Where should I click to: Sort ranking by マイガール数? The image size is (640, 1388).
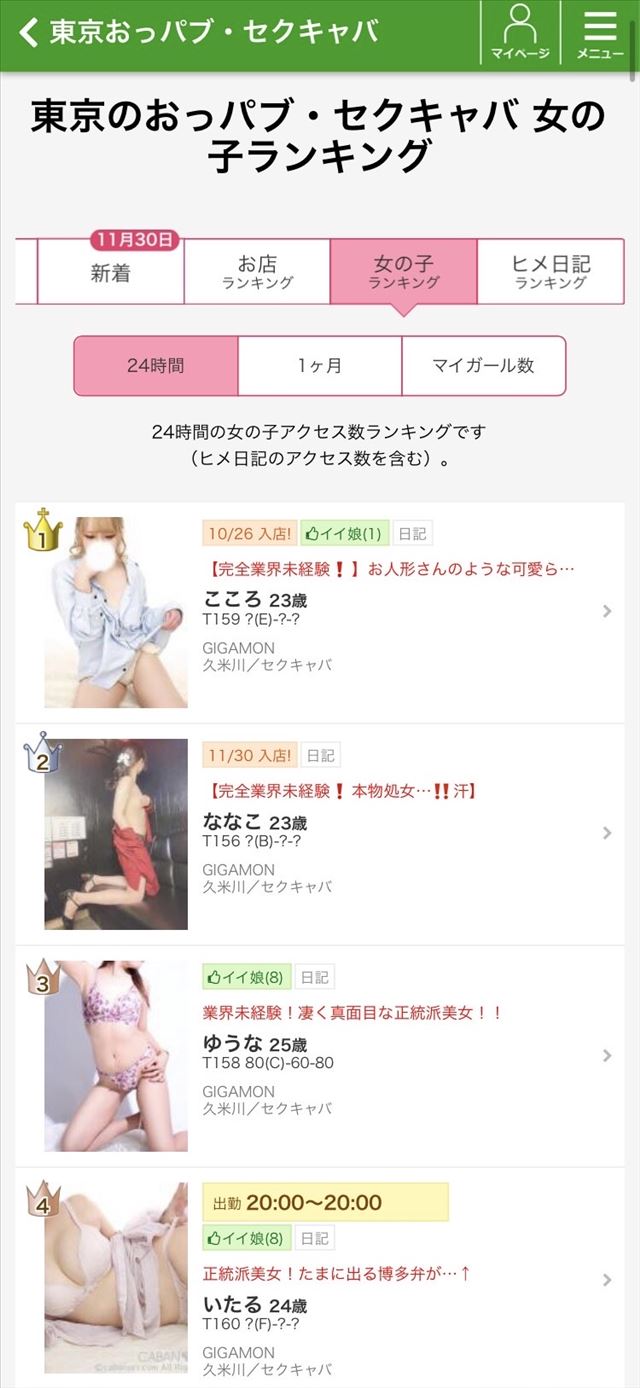(483, 366)
